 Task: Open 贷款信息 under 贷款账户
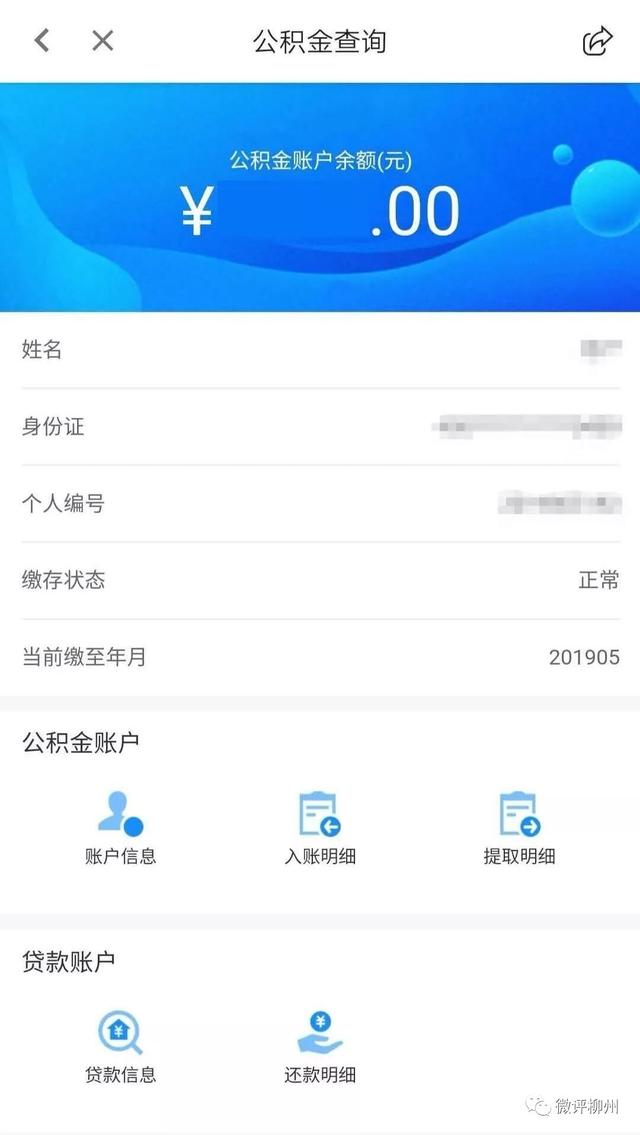(x=120, y=1047)
